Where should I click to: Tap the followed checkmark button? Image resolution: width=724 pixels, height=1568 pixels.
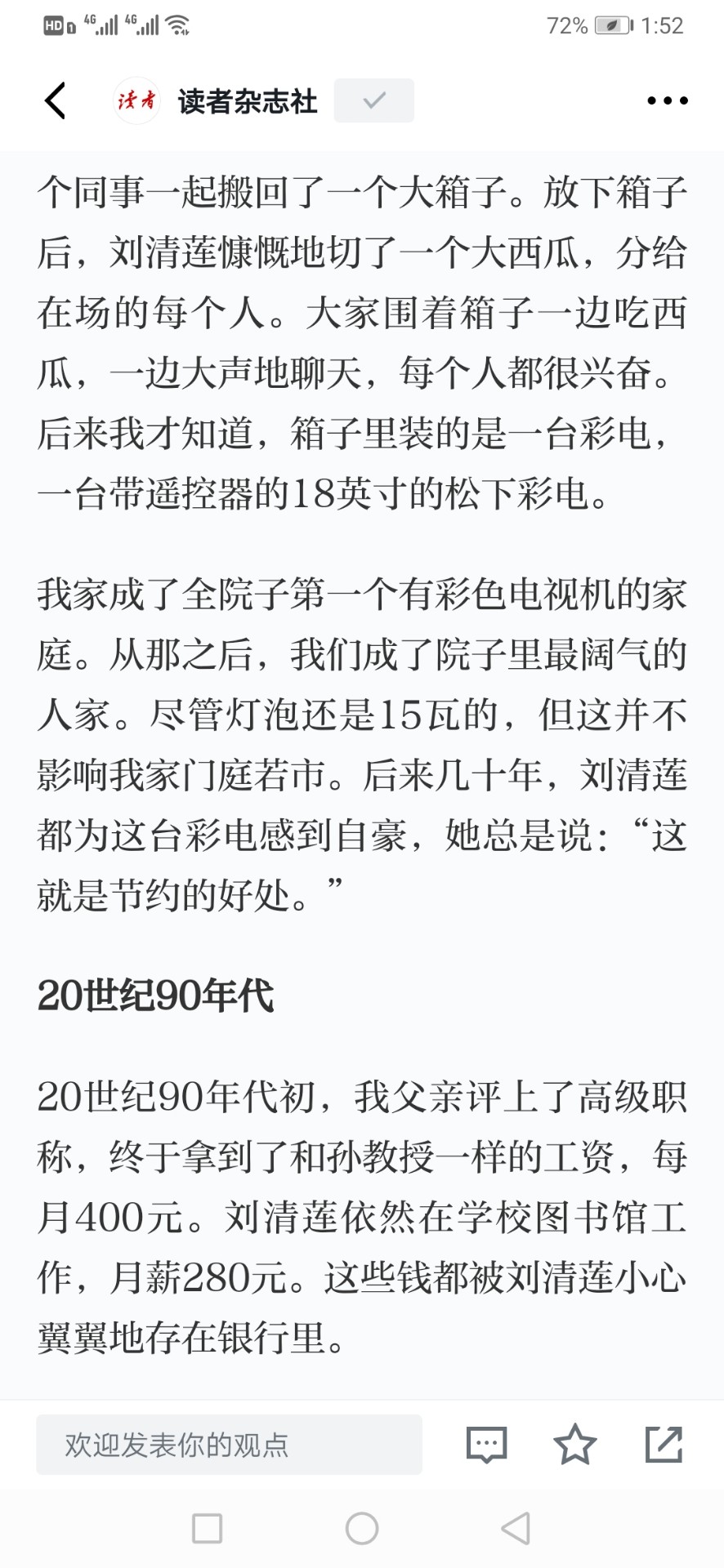(373, 101)
